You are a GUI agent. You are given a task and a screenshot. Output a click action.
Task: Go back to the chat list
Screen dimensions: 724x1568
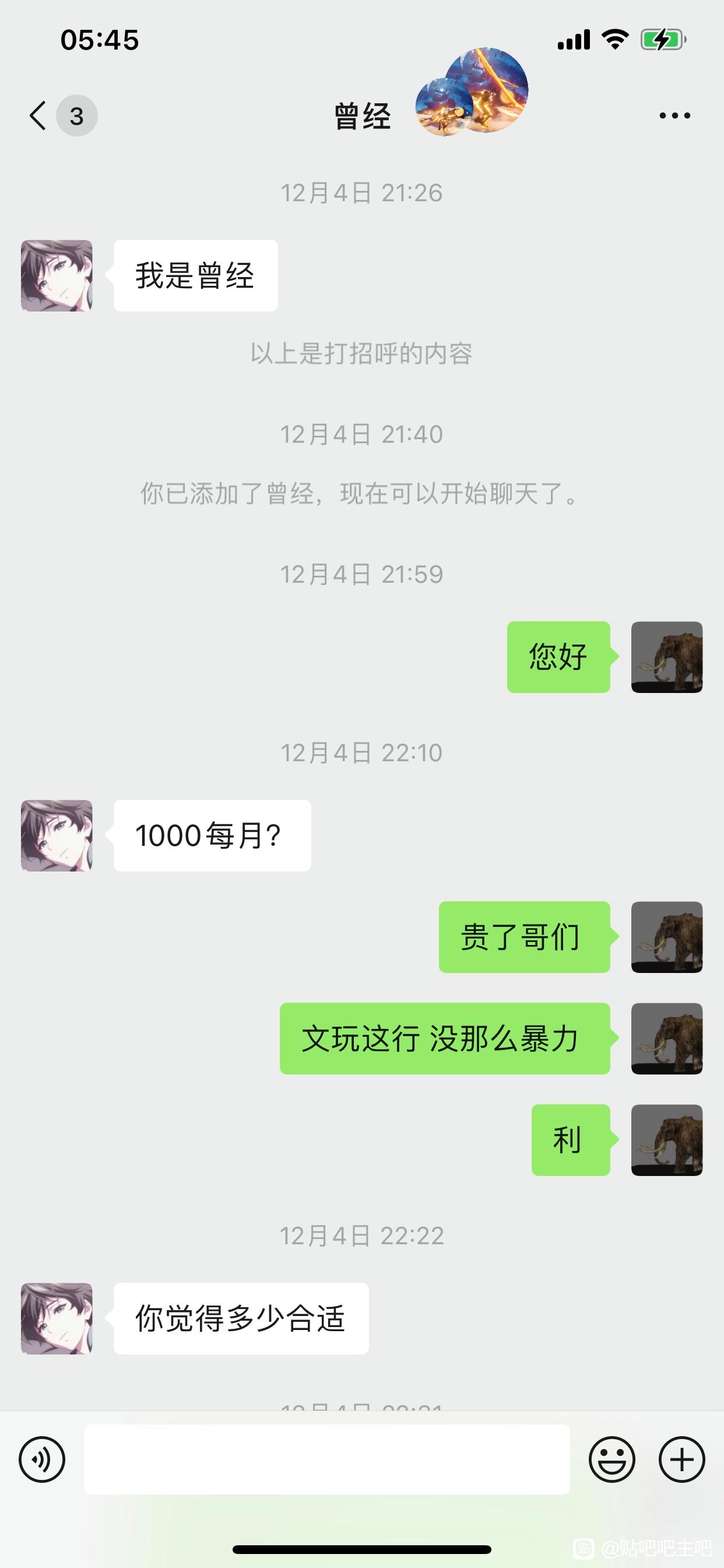coord(39,115)
